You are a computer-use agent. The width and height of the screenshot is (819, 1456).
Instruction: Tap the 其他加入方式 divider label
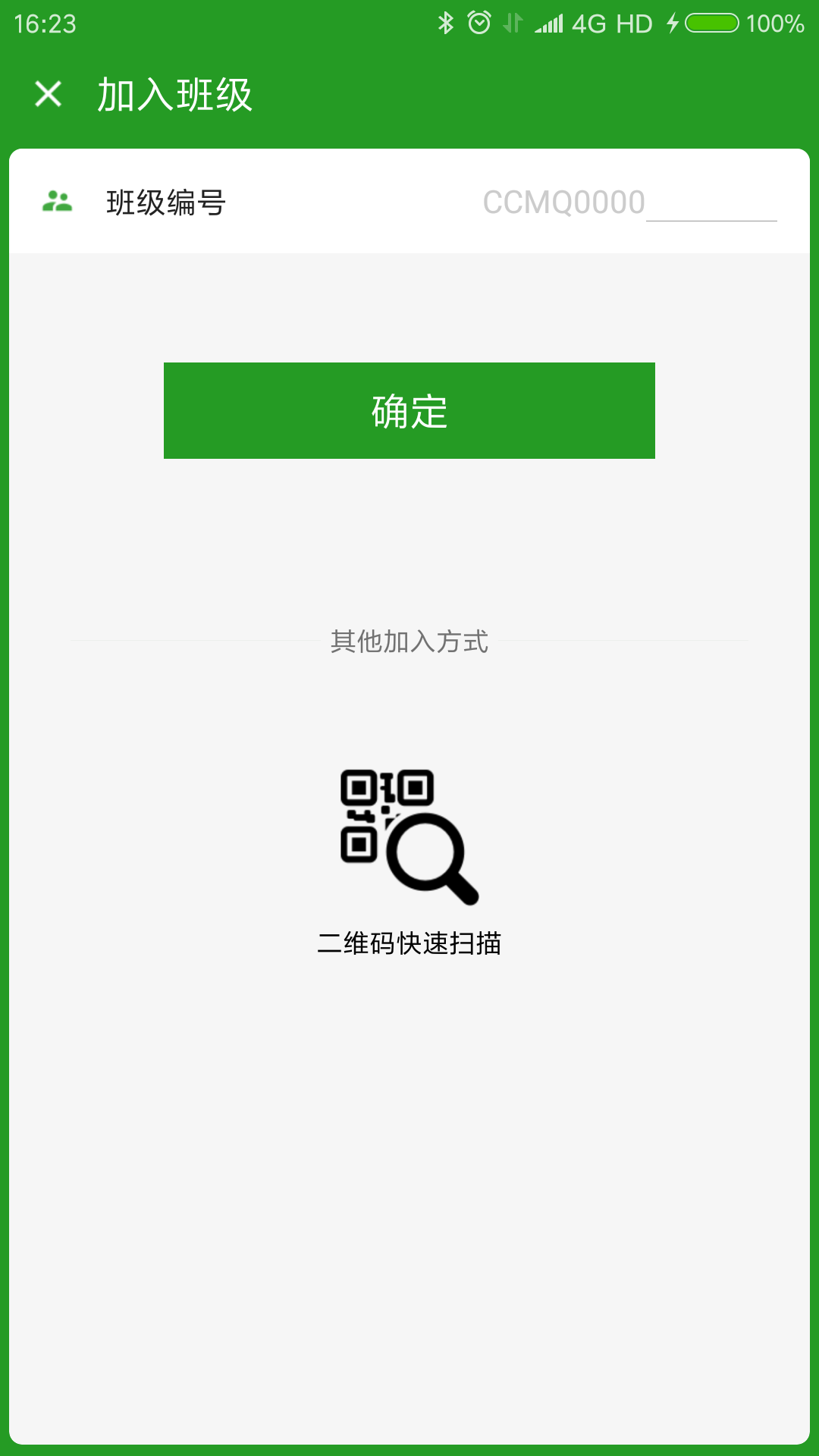pos(409,641)
